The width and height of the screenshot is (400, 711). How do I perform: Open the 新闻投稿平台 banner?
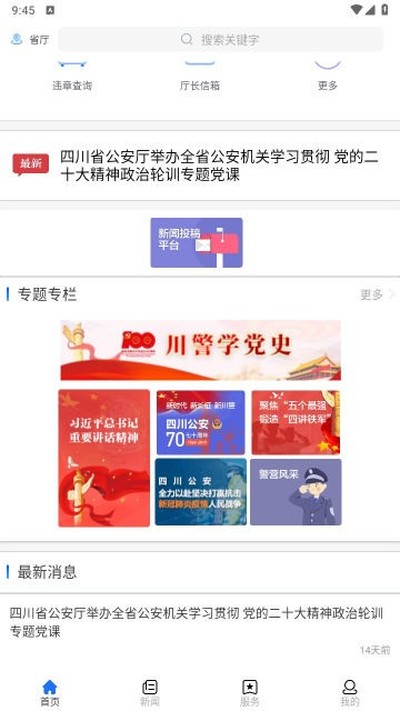(x=196, y=243)
